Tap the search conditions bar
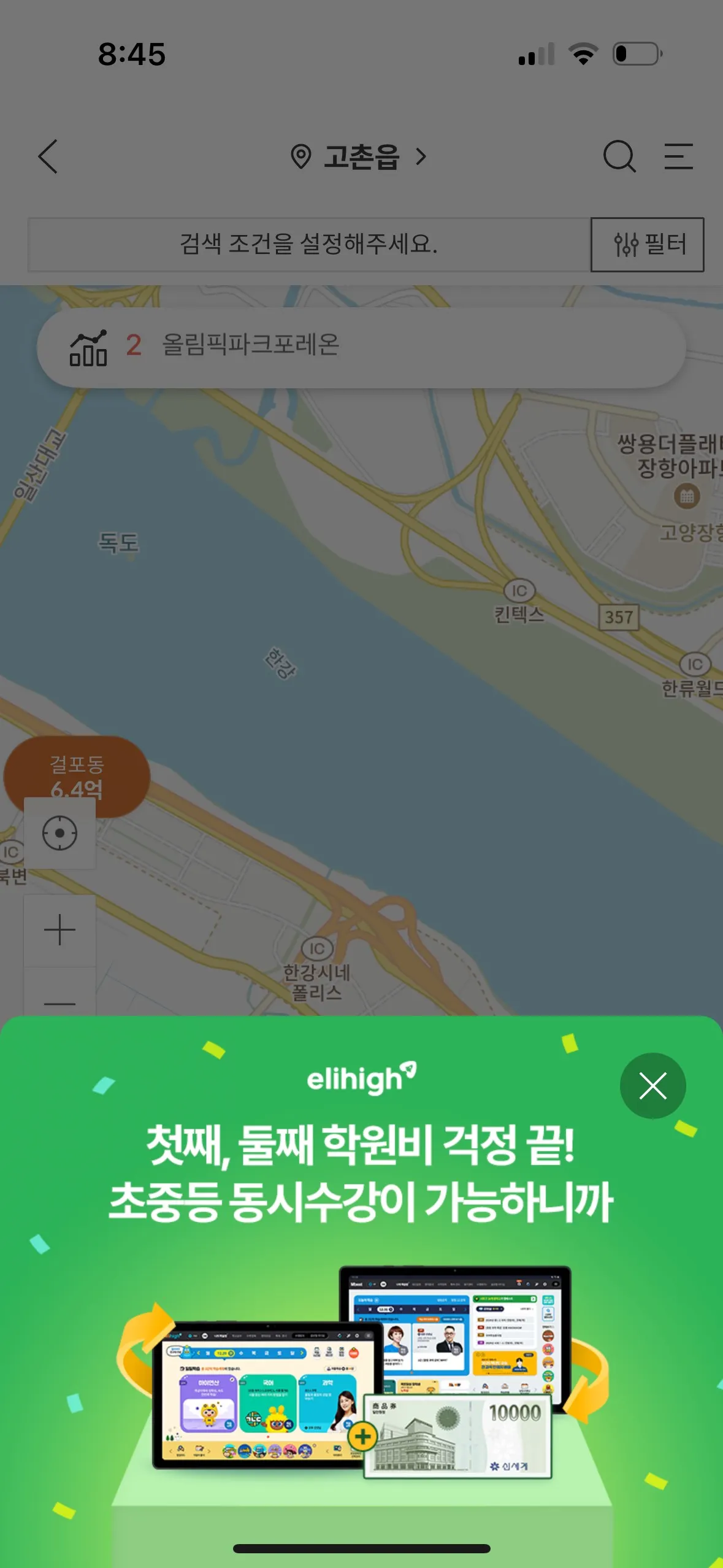Image resolution: width=723 pixels, height=1568 pixels. (308, 244)
